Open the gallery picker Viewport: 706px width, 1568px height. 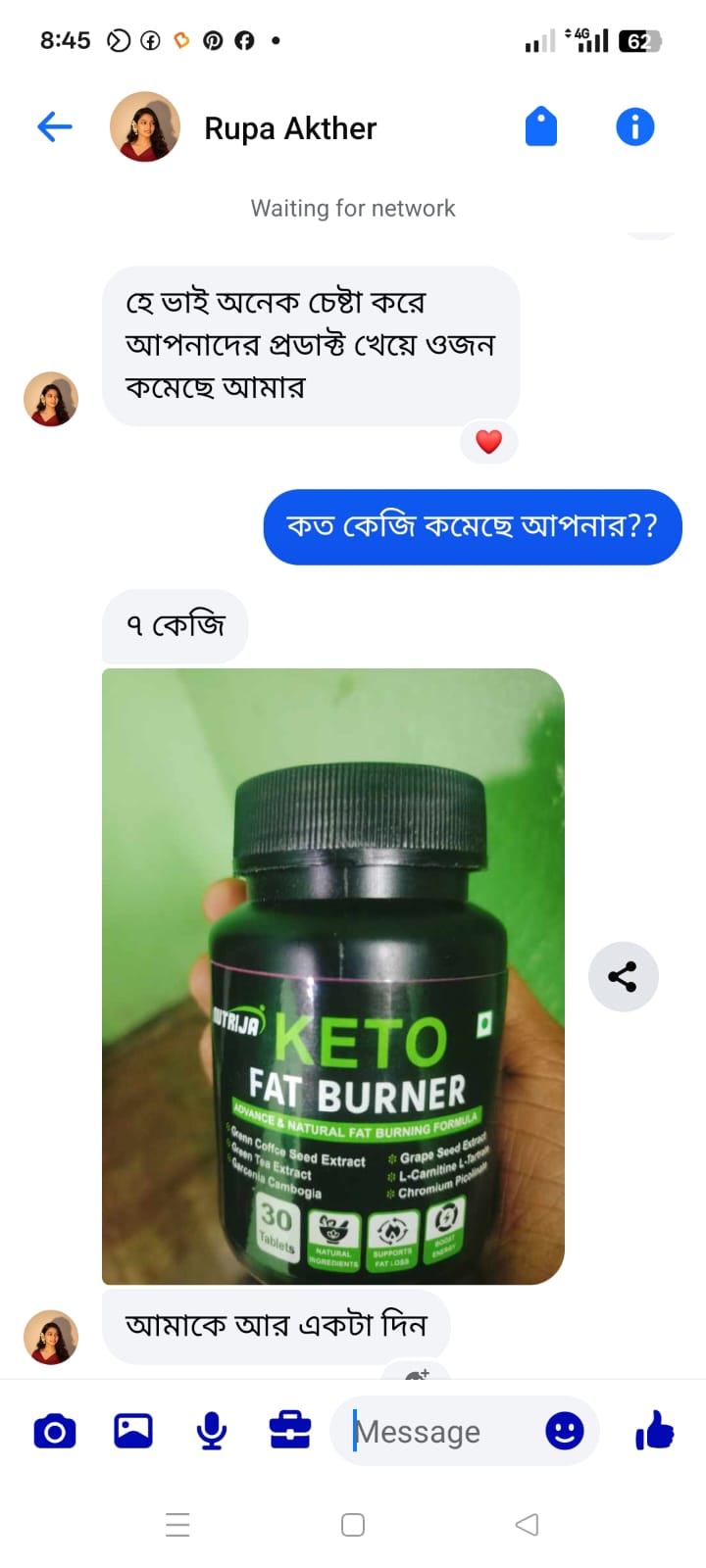[133, 1432]
